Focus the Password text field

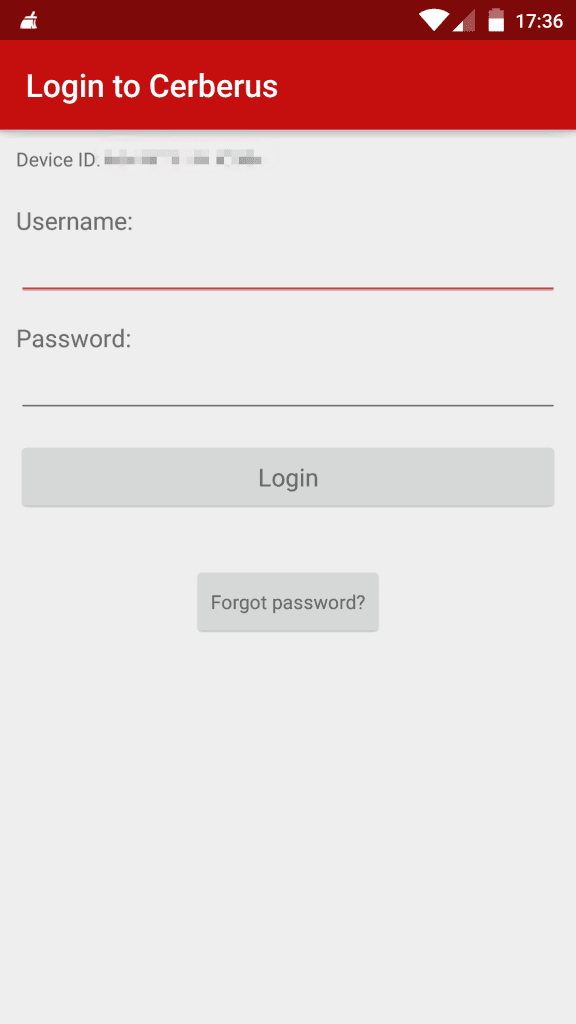(288, 386)
